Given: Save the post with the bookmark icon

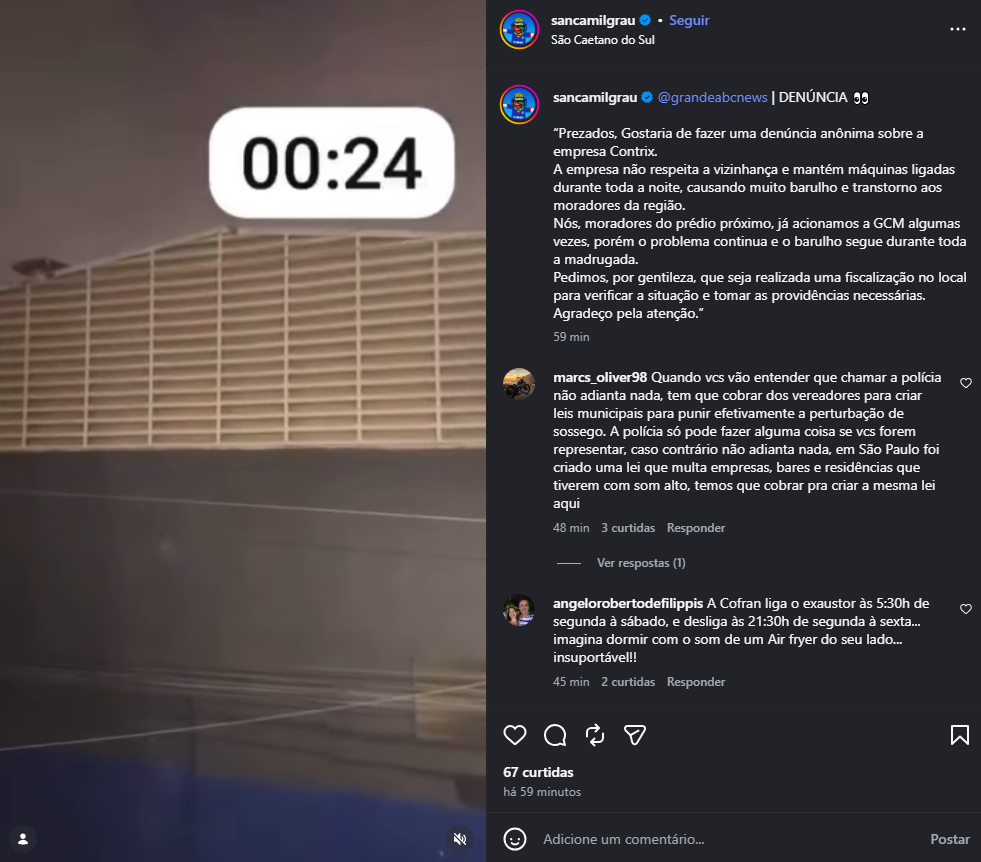Looking at the screenshot, I should tap(960, 735).
